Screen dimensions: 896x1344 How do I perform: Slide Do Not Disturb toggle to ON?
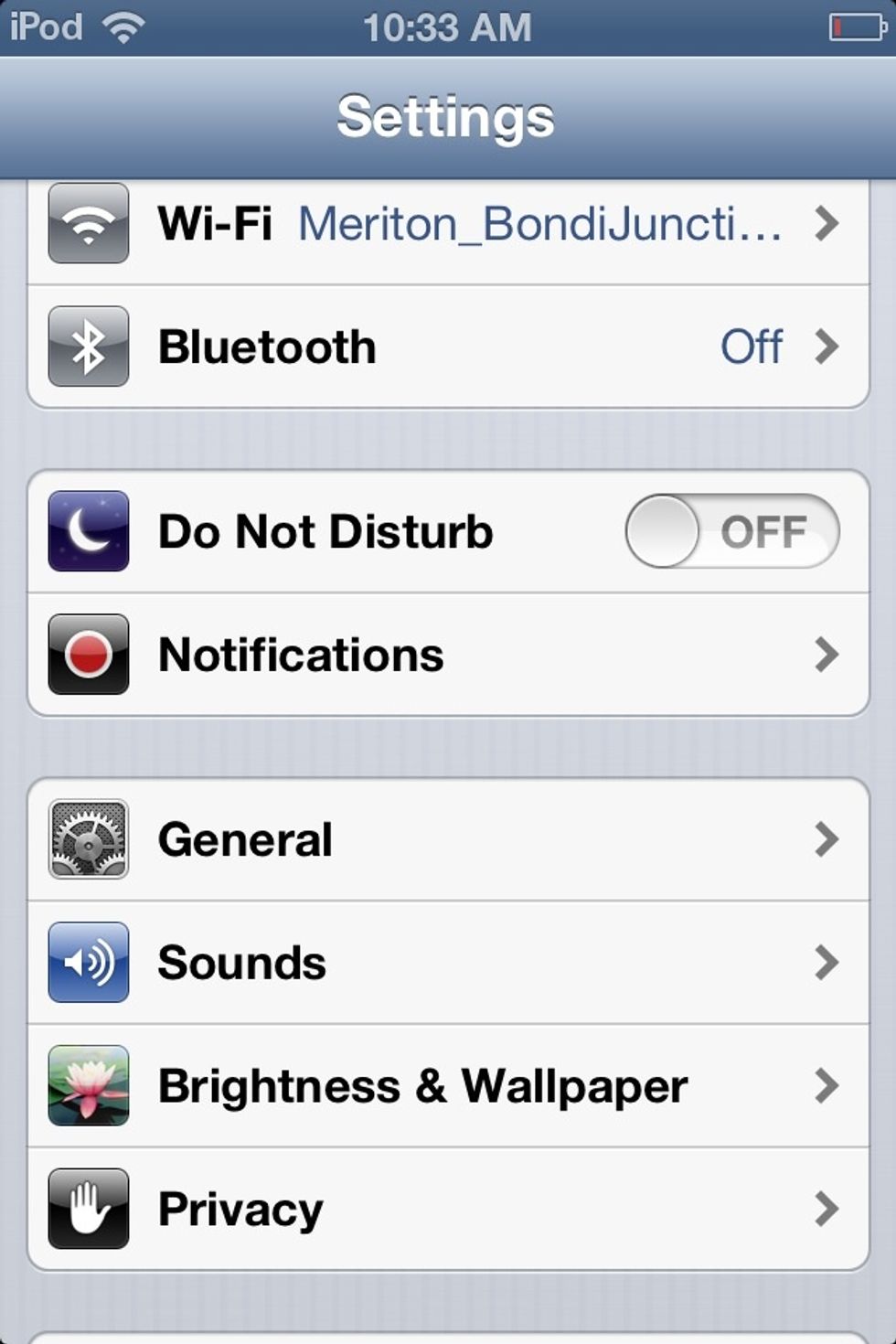(x=731, y=531)
